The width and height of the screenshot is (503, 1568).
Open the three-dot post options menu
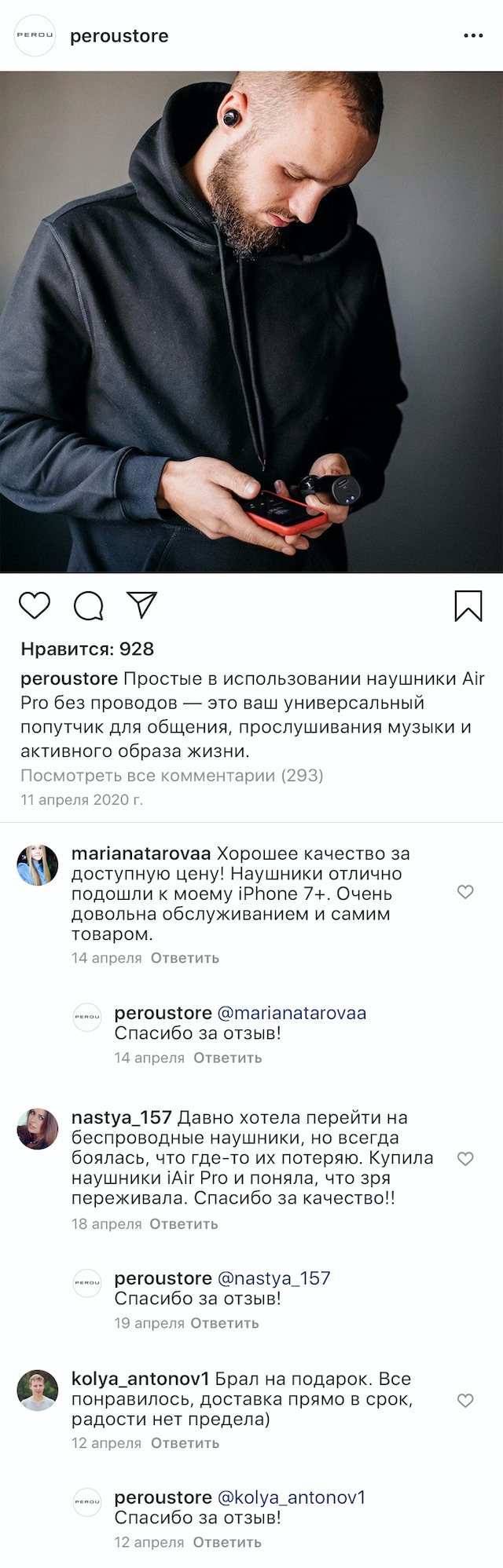pos(473,36)
